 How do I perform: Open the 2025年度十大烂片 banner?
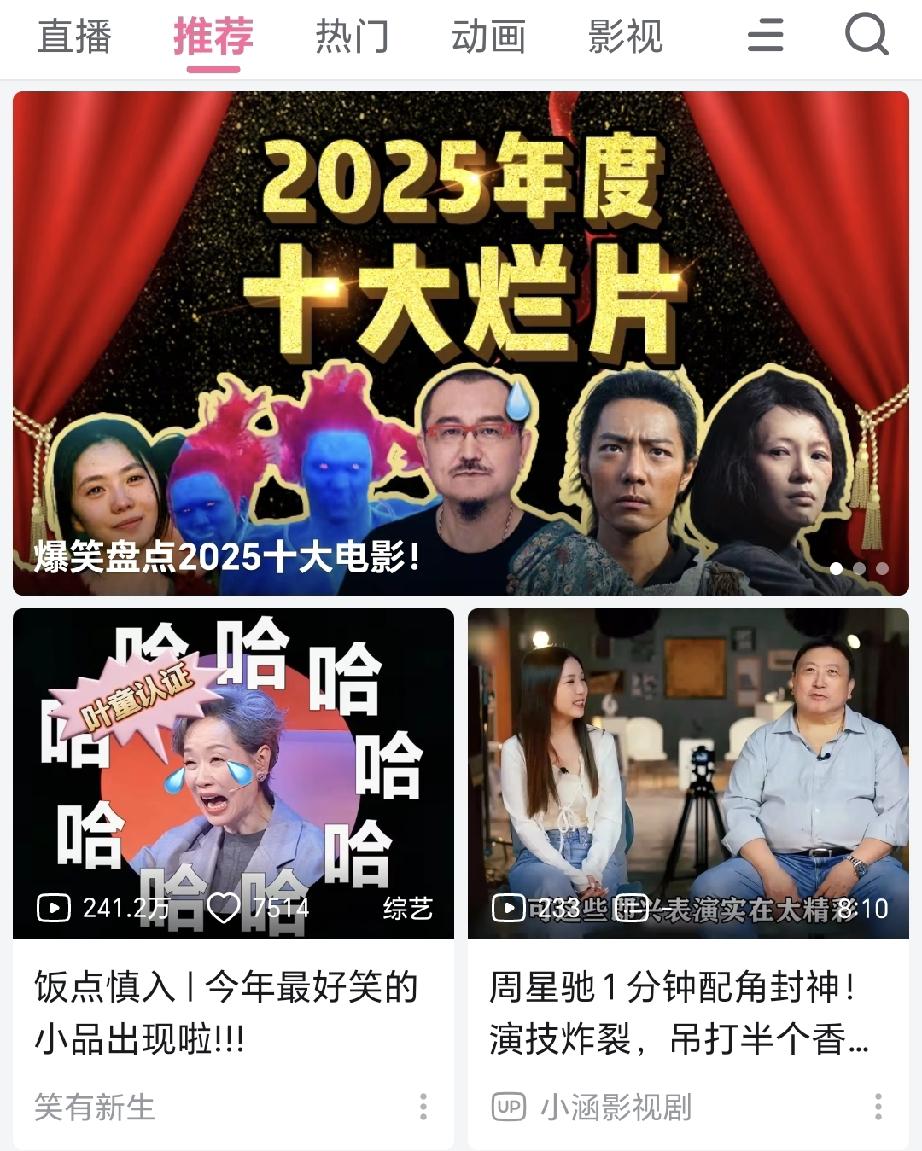pos(461,340)
